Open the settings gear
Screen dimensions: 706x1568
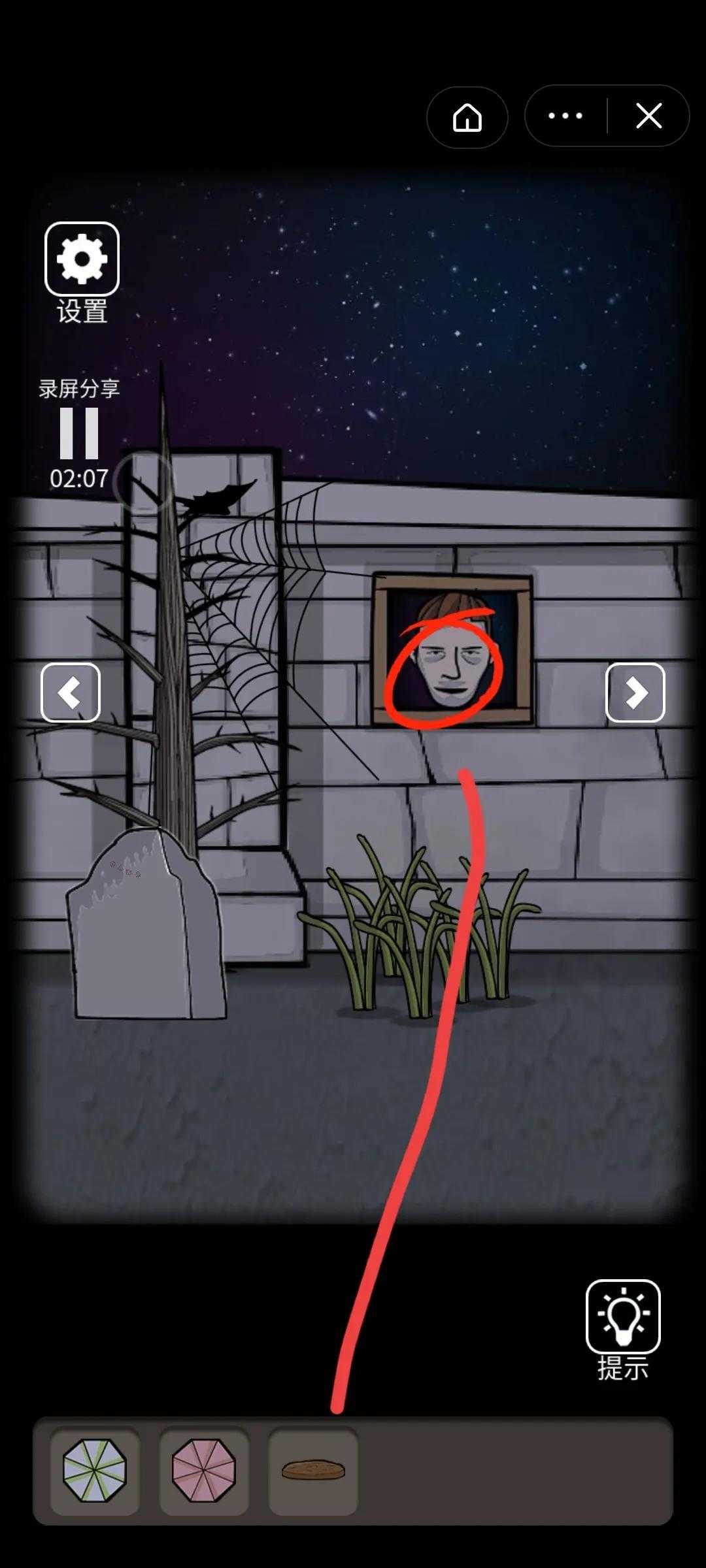tap(82, 259)
